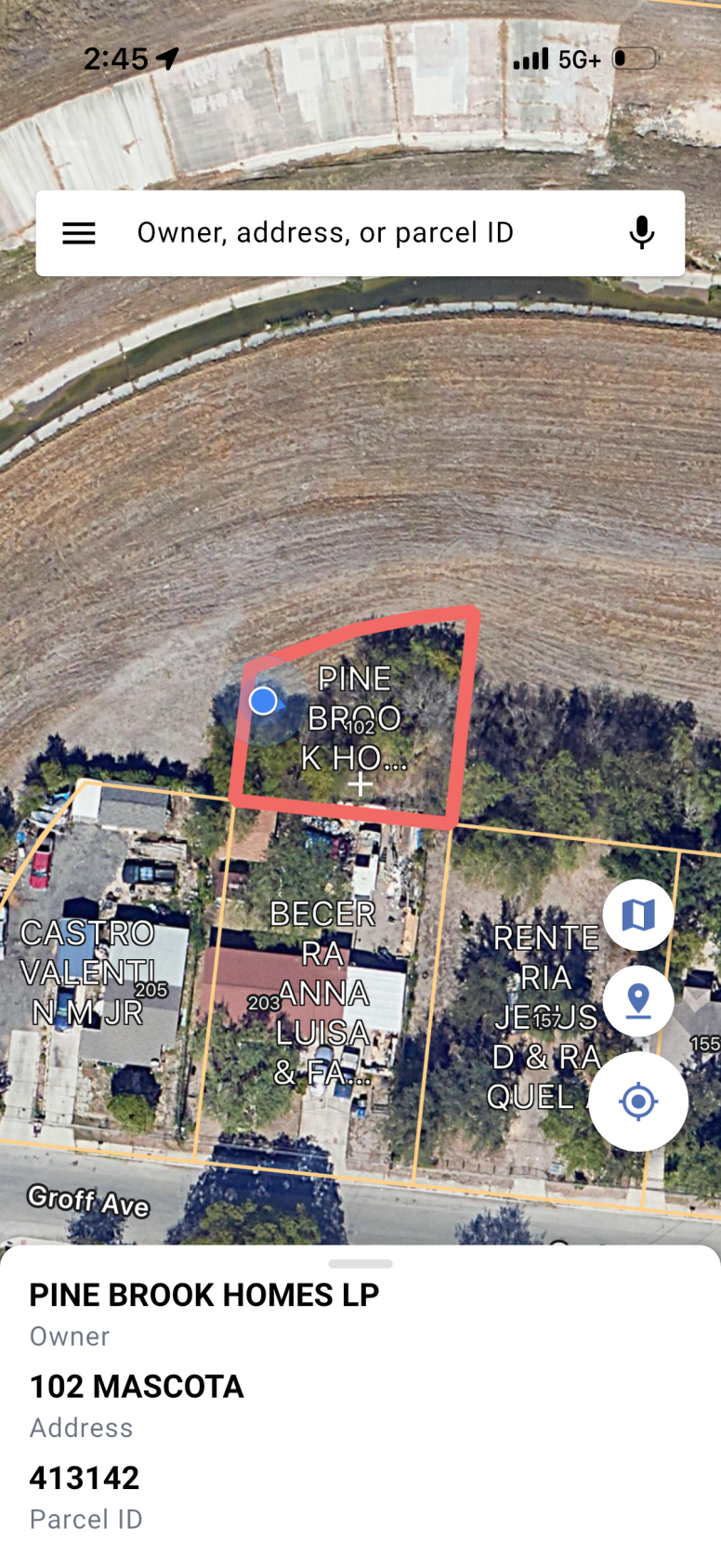
Task: Select the Becerra Anna Luisa parcel
Action: (321, 993)
